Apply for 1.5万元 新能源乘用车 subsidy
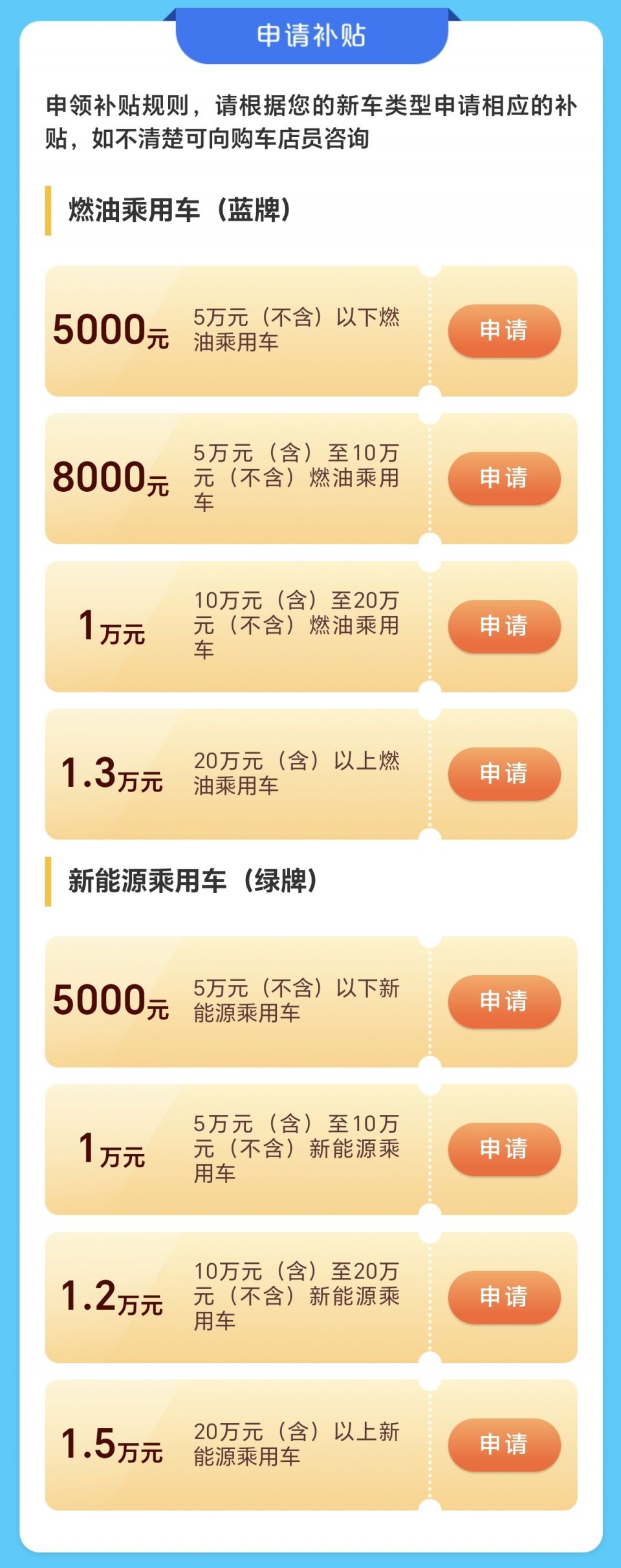Viewport: 621px width, 1568px height. click(x=504, y=1444)
